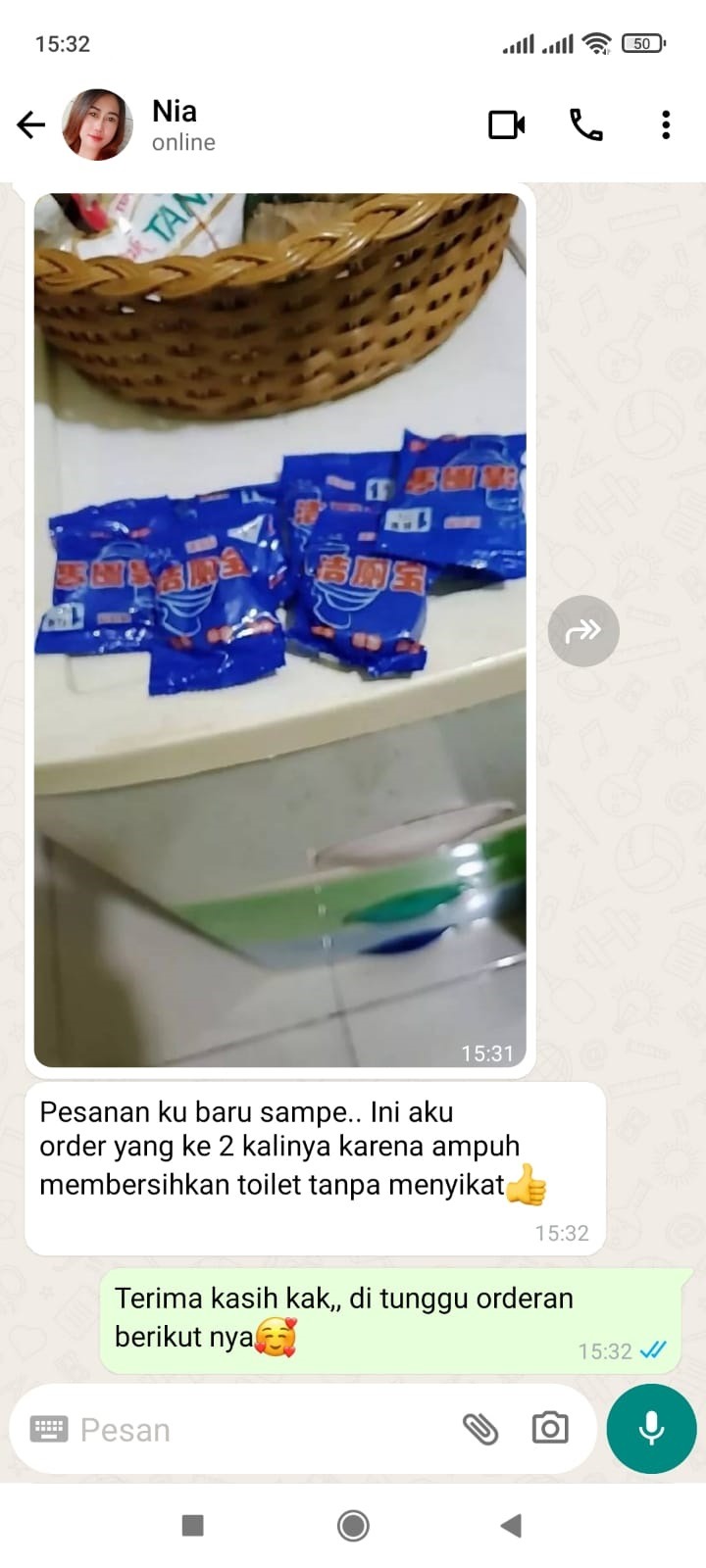Image resolution: width=706 pixels, height=1568 pixels.
Task: Start a voice call with Nia
Action: pyautogui.click(x=586, y=124)
